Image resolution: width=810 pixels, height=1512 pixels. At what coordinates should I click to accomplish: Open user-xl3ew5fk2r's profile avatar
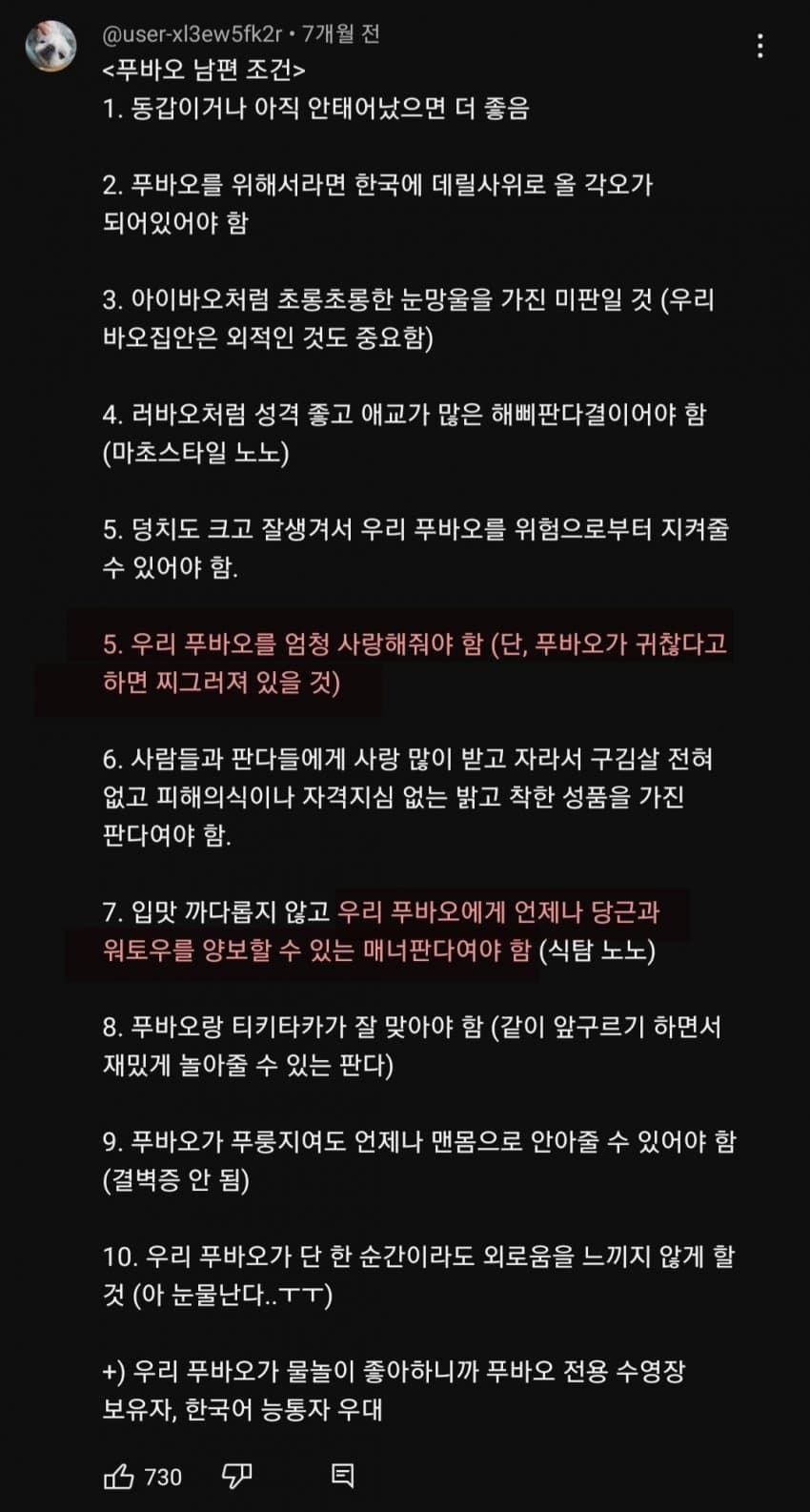pyautogui.click(x=51, y=46)
